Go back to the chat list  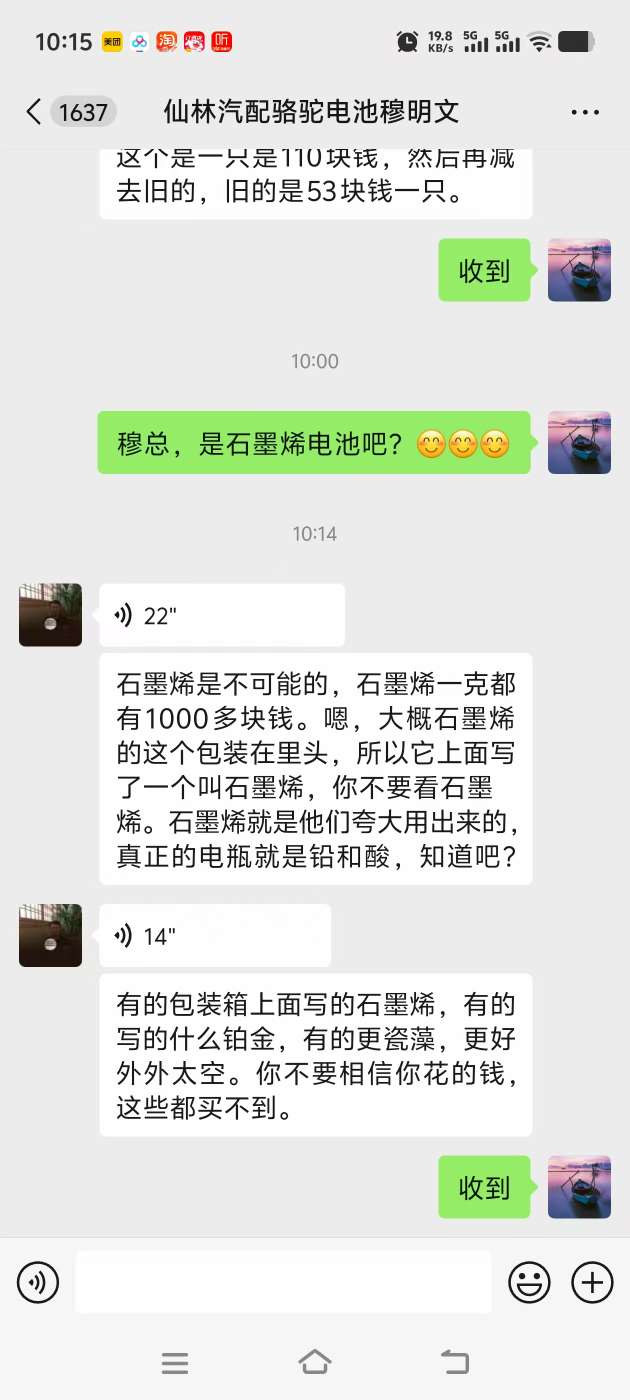click(34, 112)
